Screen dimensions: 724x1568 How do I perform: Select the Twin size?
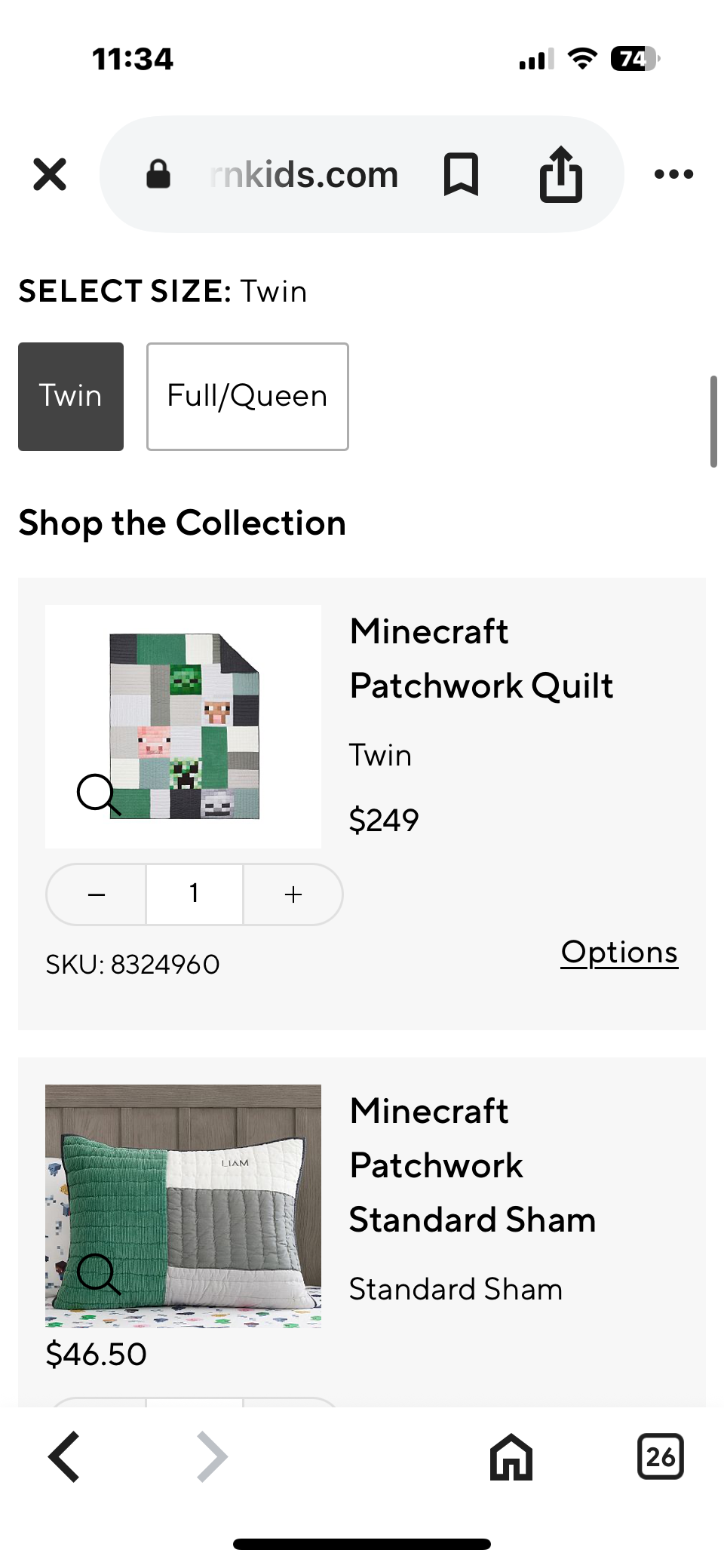tap(71, 397)
